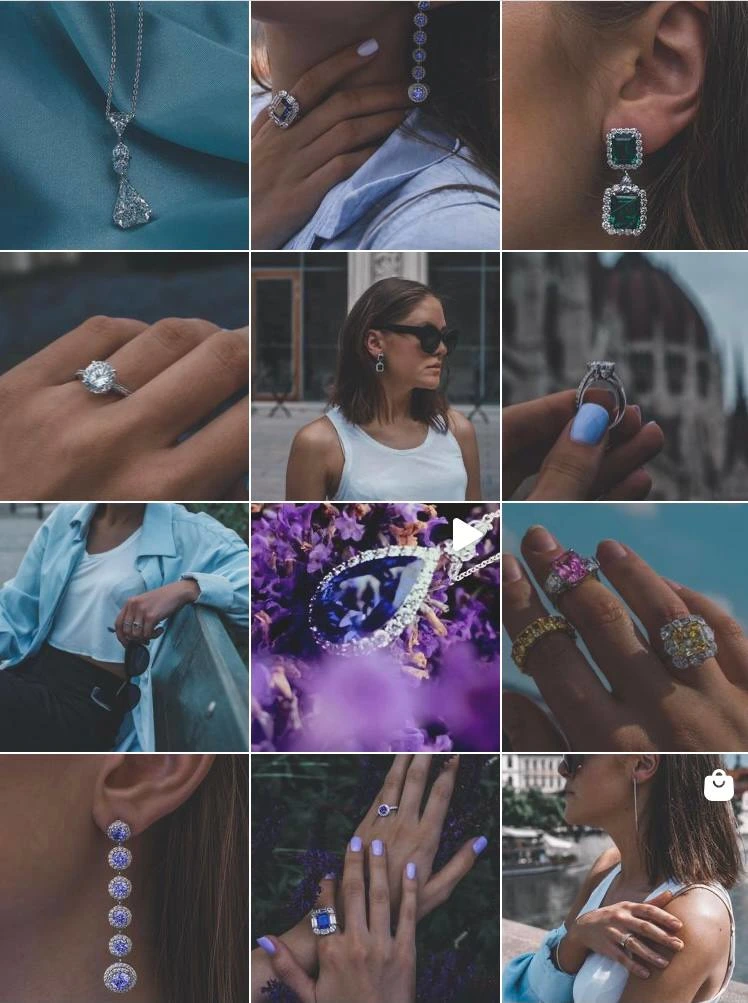Image resolution: width=748 pixels, height=1003 pixels.
Task: Open the diamond pendant necklace post
Action: click(x=124, y=125)
